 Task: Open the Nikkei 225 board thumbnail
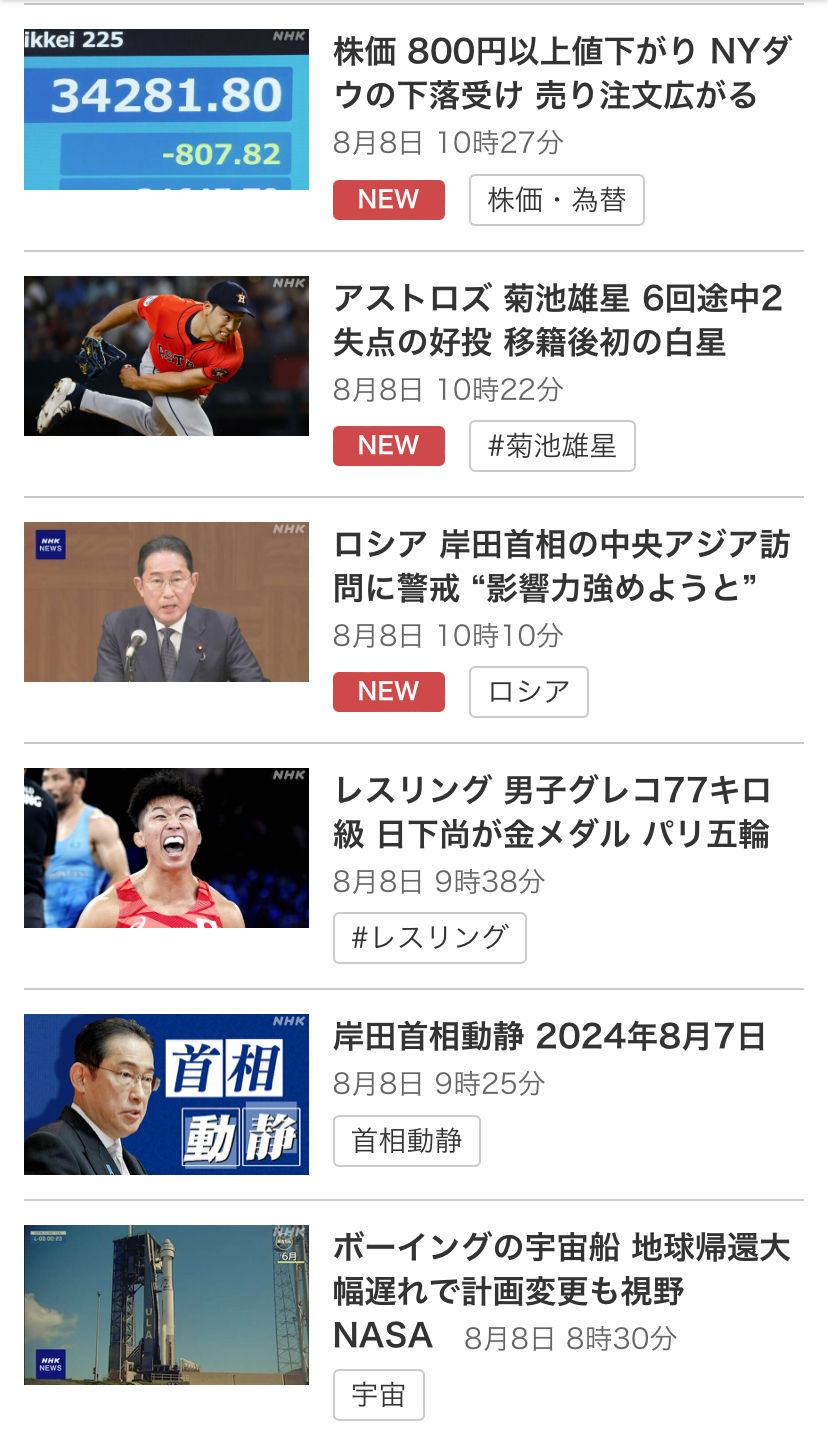pos(166,109)
